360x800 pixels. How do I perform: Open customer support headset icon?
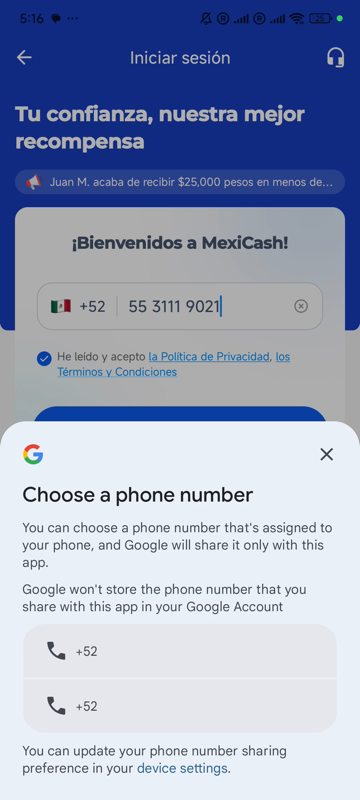(x=335, y=58)
